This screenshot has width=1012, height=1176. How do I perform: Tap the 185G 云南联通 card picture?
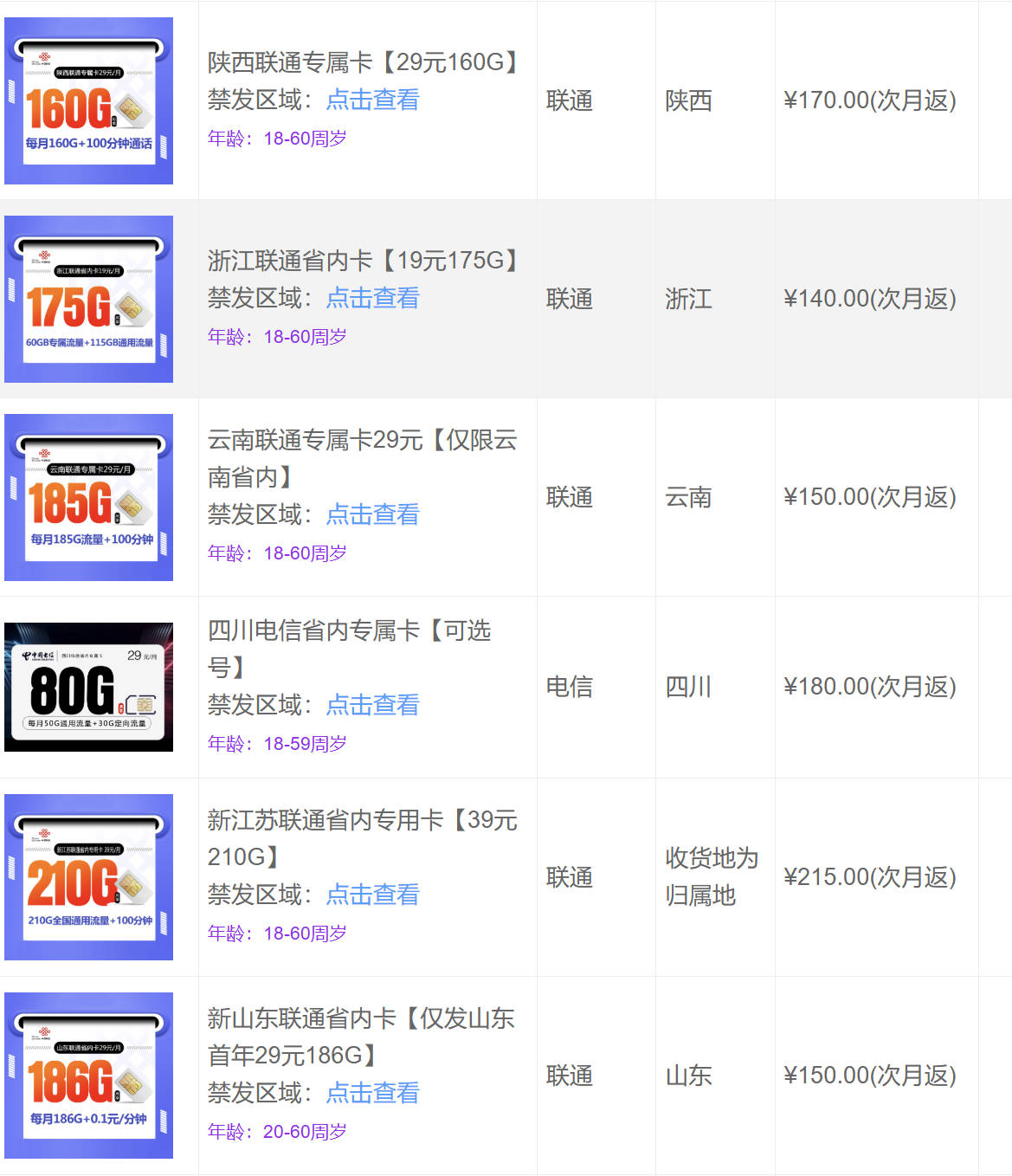point(88,497)
